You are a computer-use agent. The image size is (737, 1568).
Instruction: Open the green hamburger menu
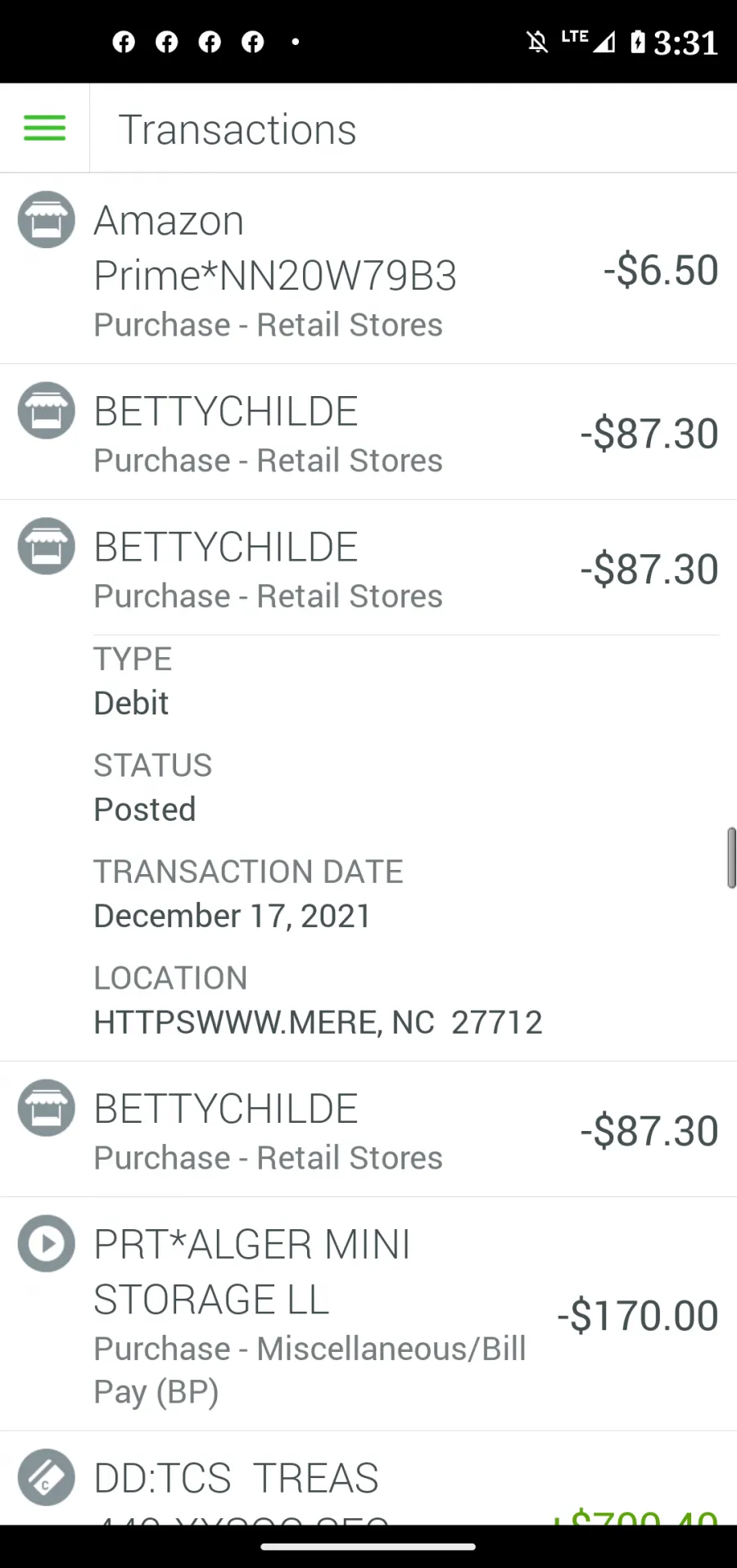[x=44, y=128]
